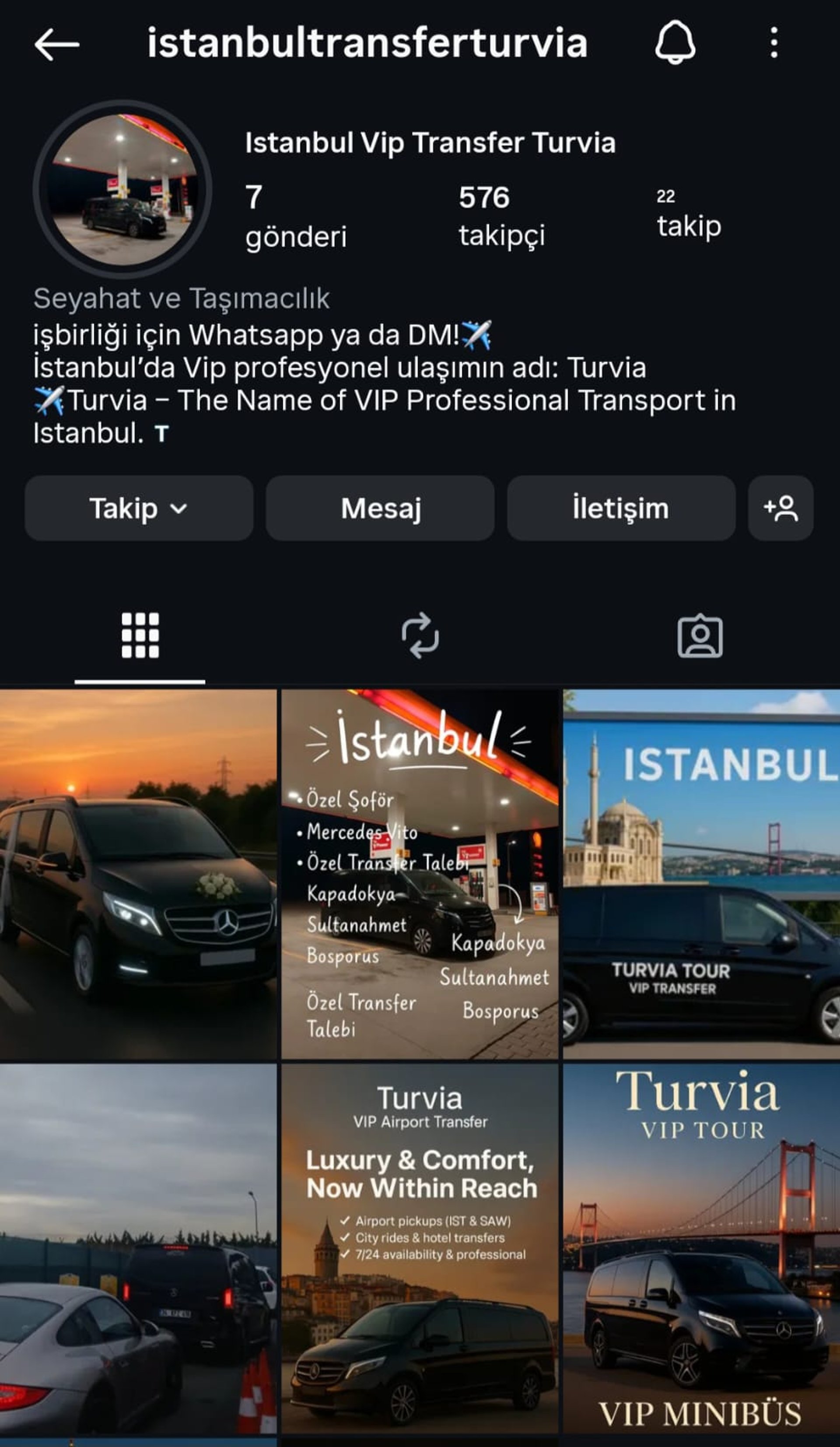View the 576 takipçi followers list
840x1447 pixels.
[500, 215]
